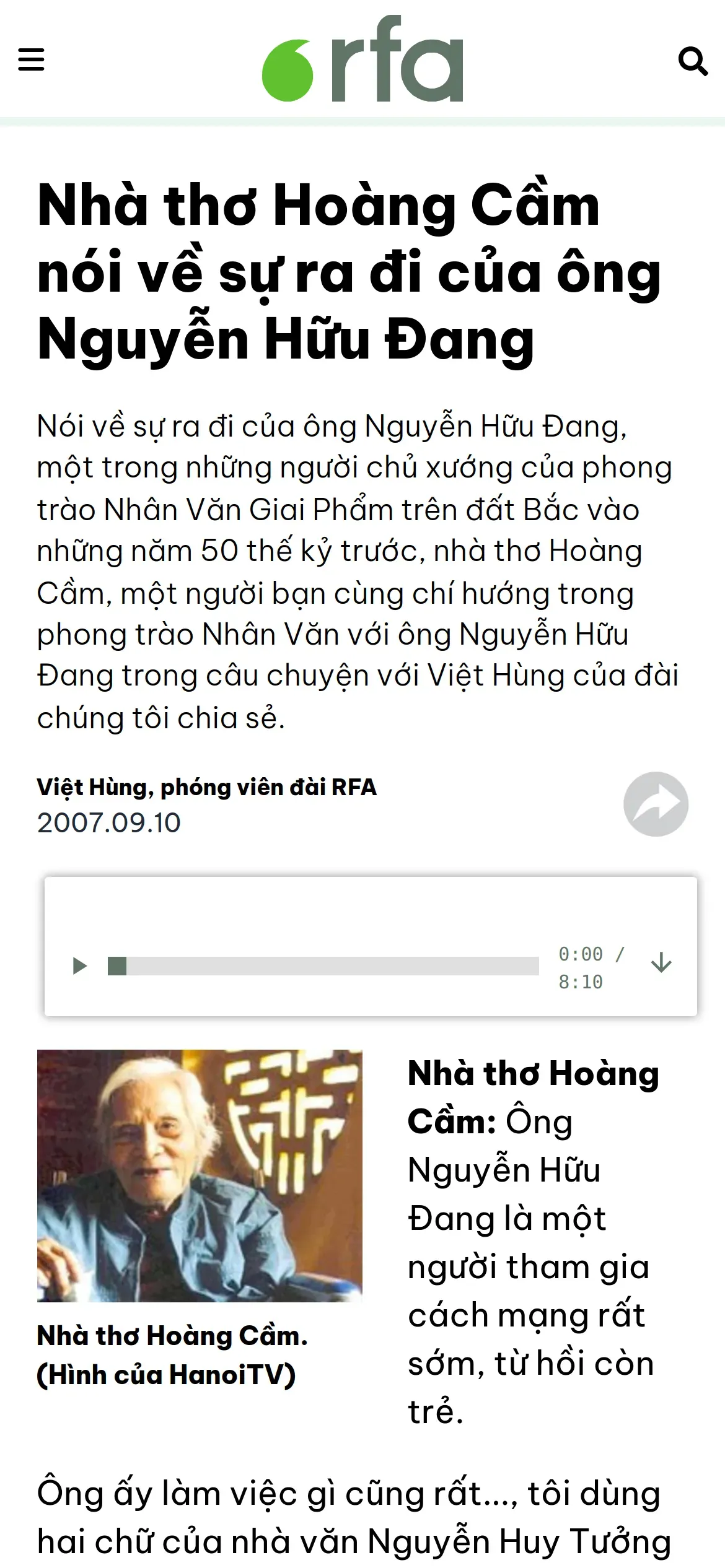This screenshot has width=725, height=1568.
Task: Open the search magnifier icon
Action: [x=693, y=61]
